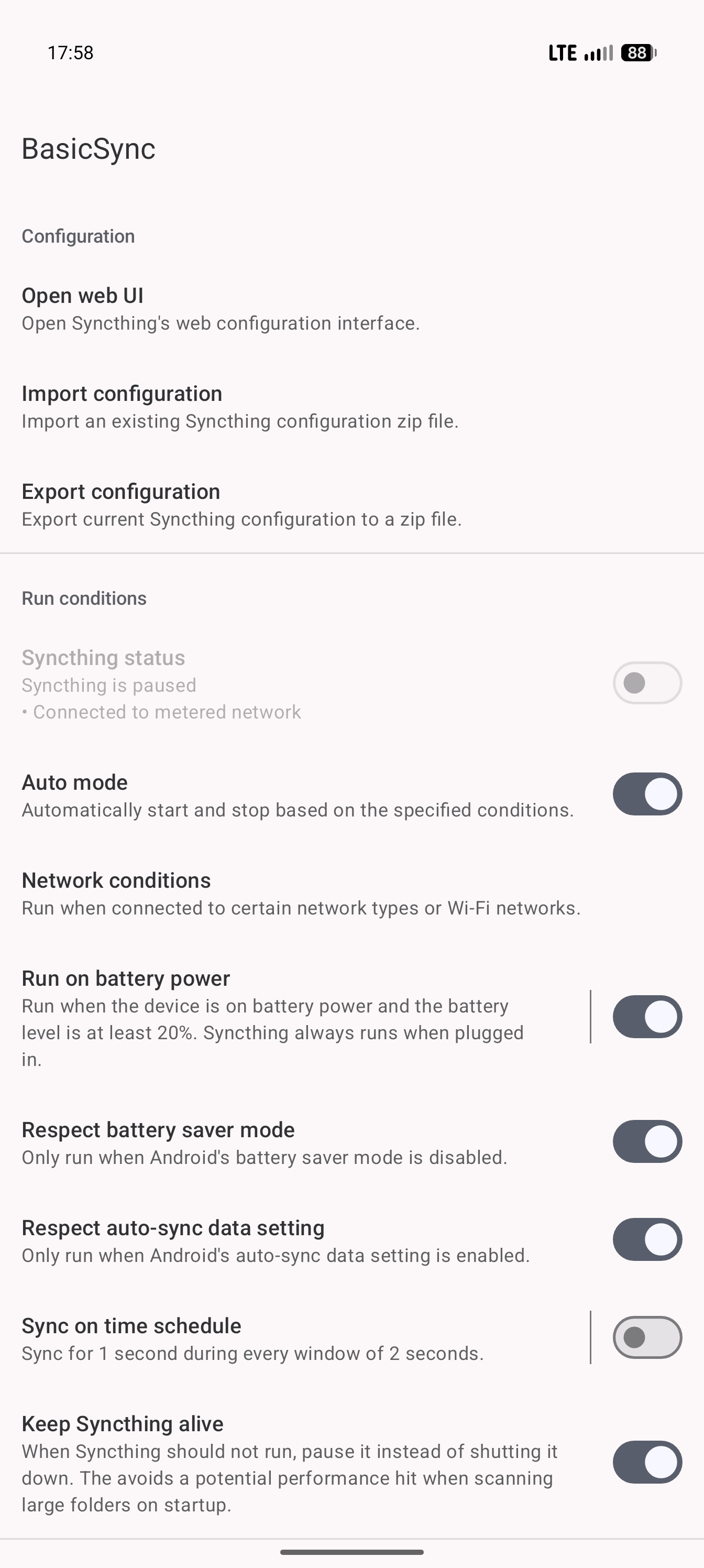Image resolution: width=704 pixels, height=1568 pixels.
Task: Tap the battery level icon
Action: point(636,53)
